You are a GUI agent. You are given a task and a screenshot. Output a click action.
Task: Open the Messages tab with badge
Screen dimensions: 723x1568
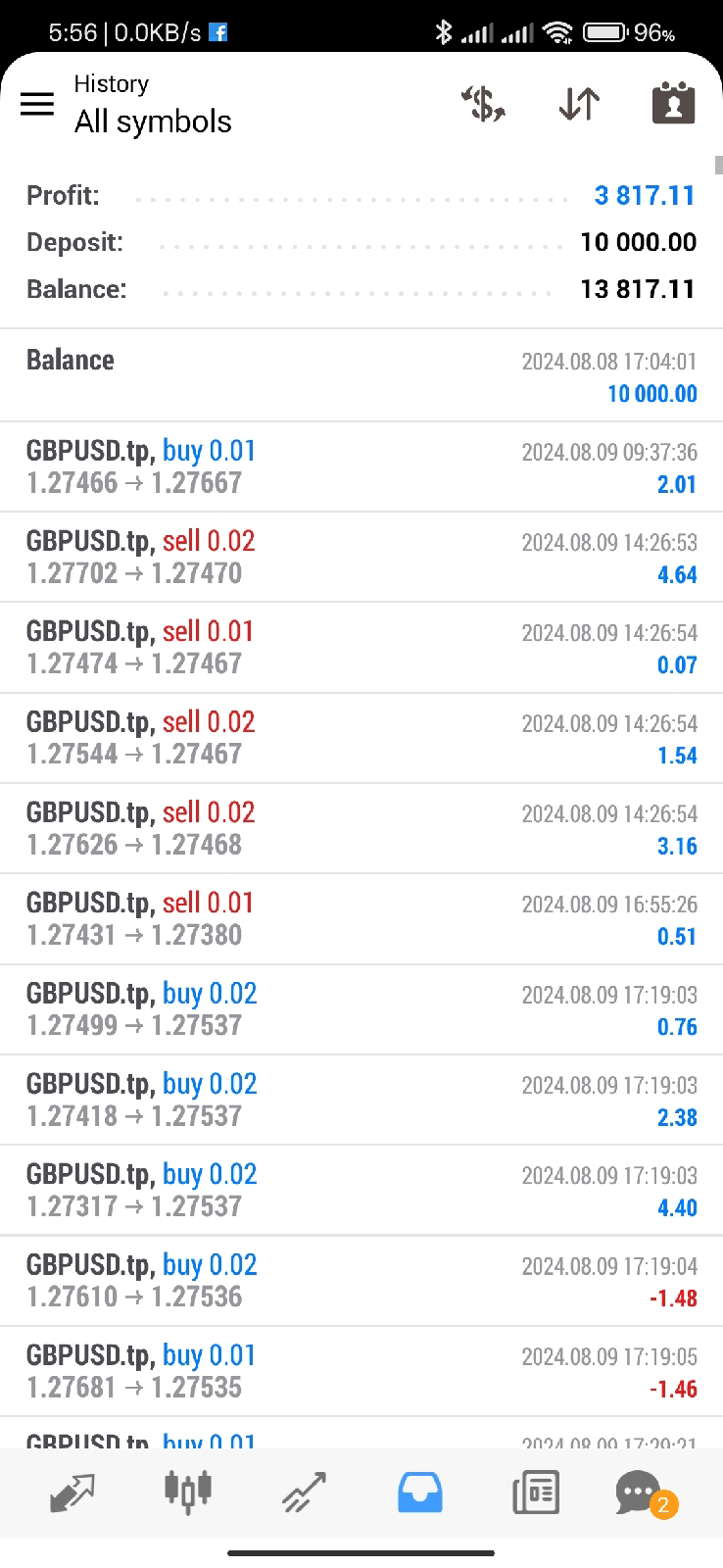point(643,1493)
